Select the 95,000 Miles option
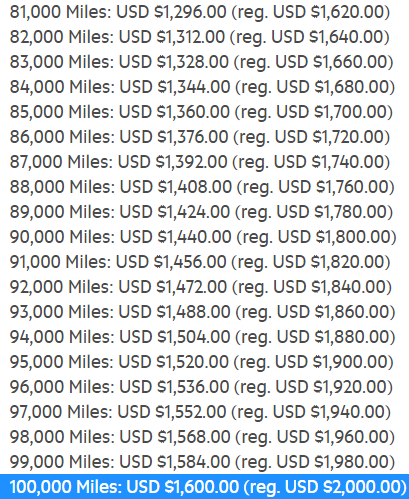The height and width of the screenshot is (499, 409). point(204,362)
